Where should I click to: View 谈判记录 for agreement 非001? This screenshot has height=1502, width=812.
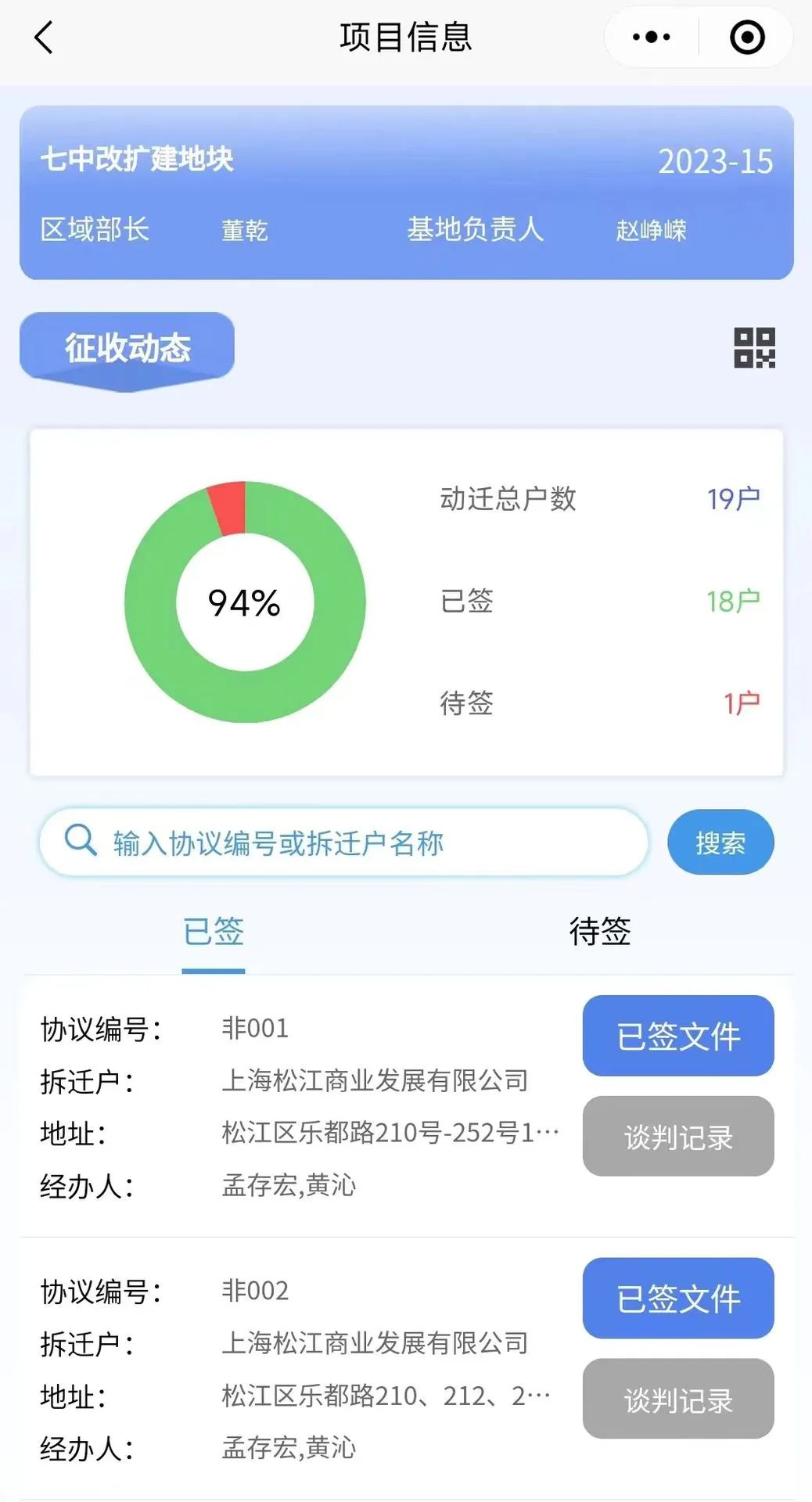677,1136
